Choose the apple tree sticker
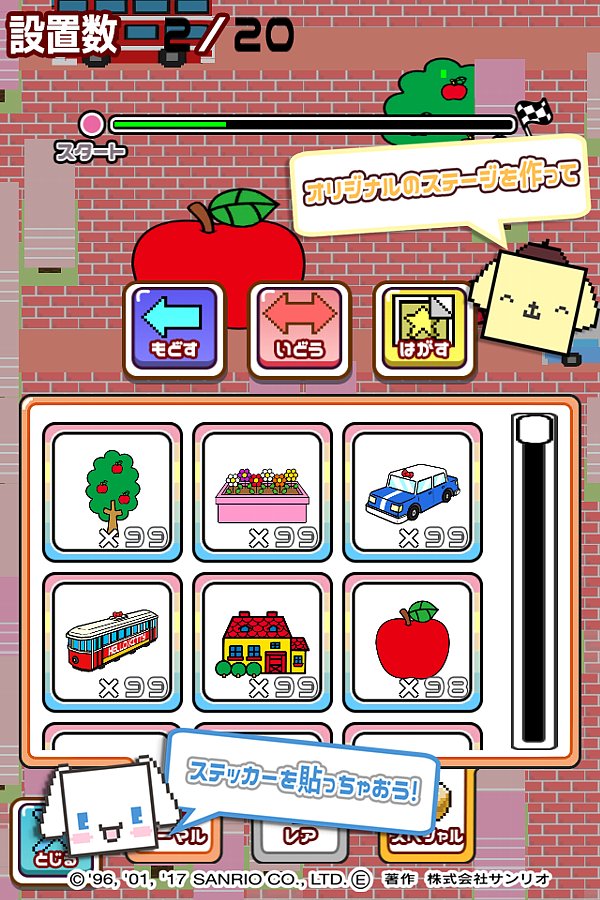The image size is (600, 900). (112, 492)
